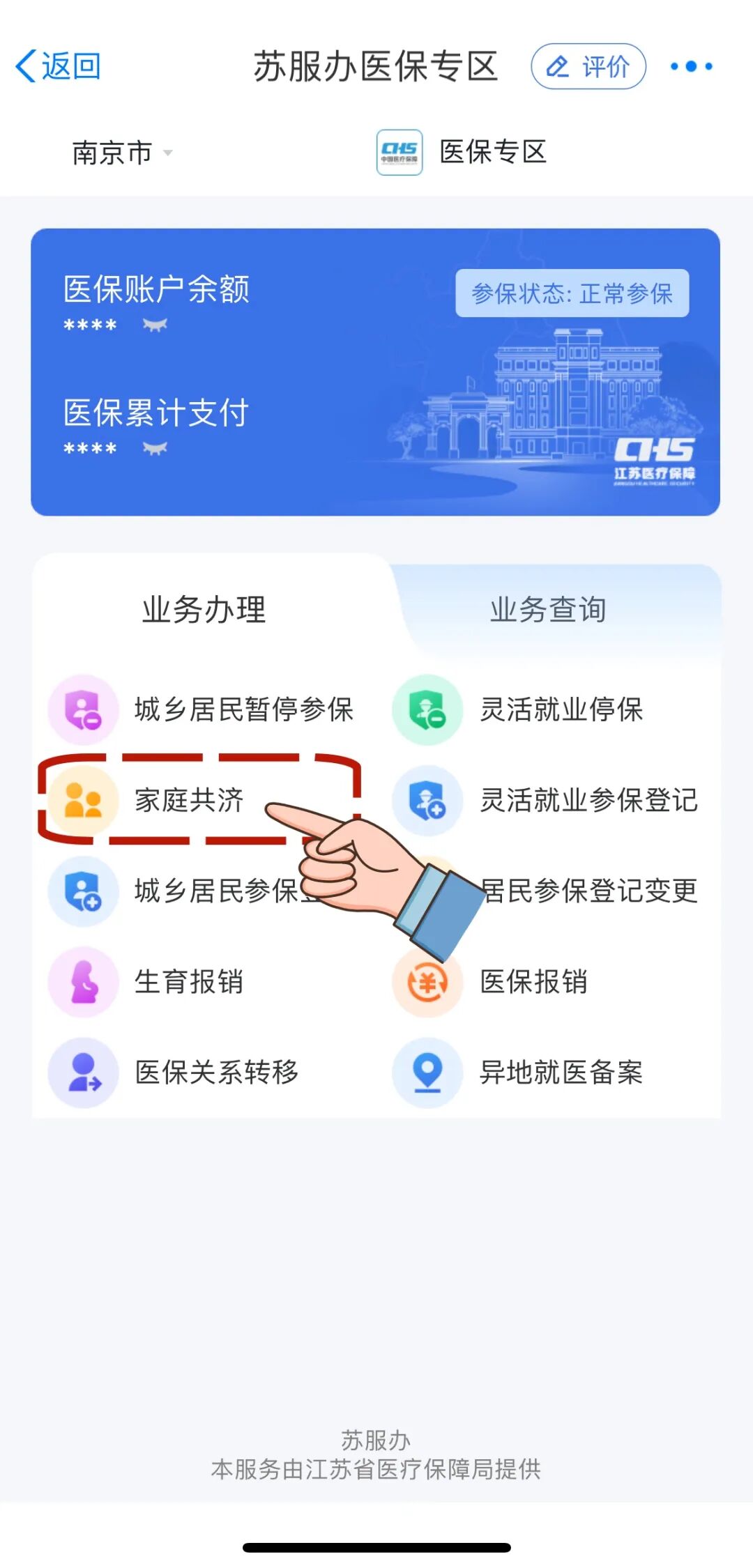The height and width of the screenshot is (1568, 753).
Task: Open 灵活就业参保登记 registration icon
Action: [428, 801]
